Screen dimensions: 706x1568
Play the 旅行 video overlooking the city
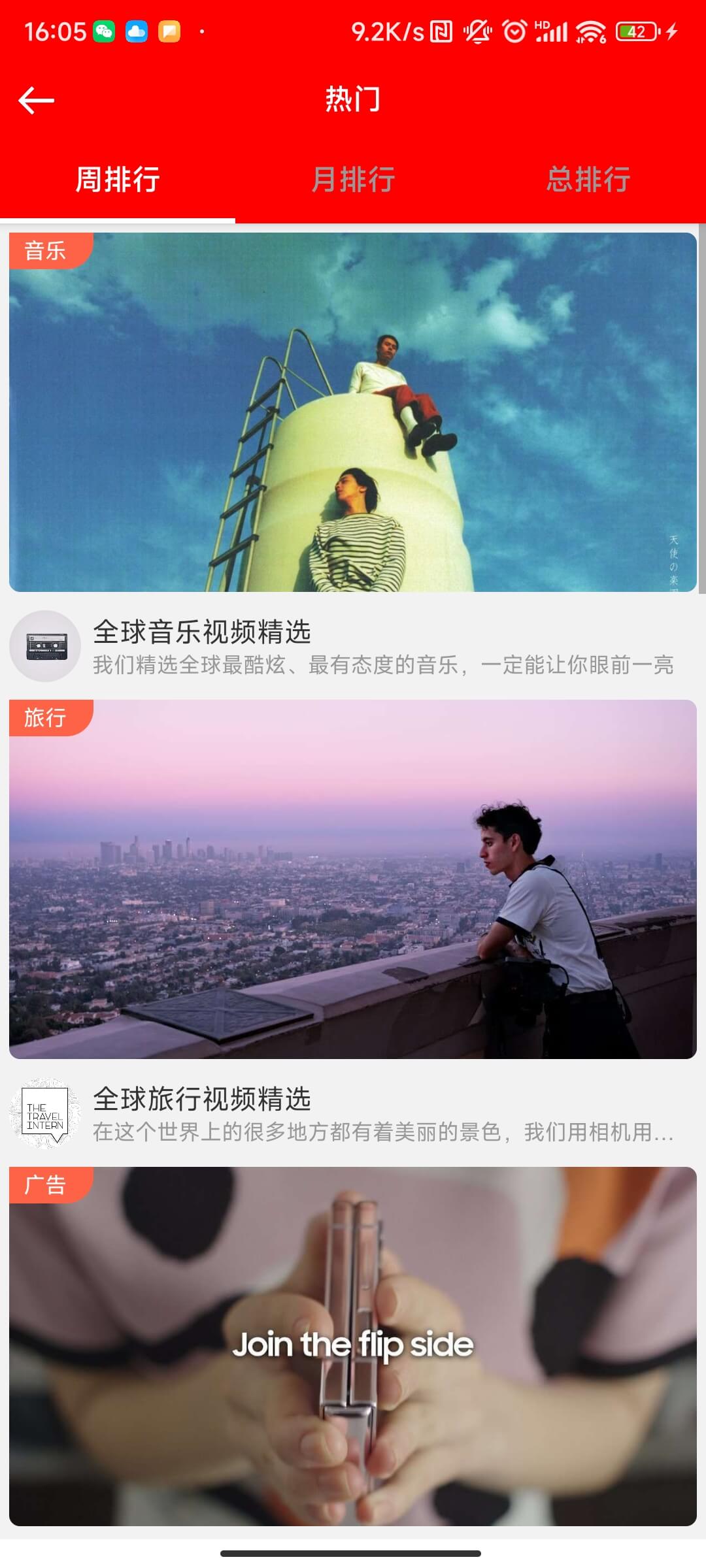tap(353, 879)
